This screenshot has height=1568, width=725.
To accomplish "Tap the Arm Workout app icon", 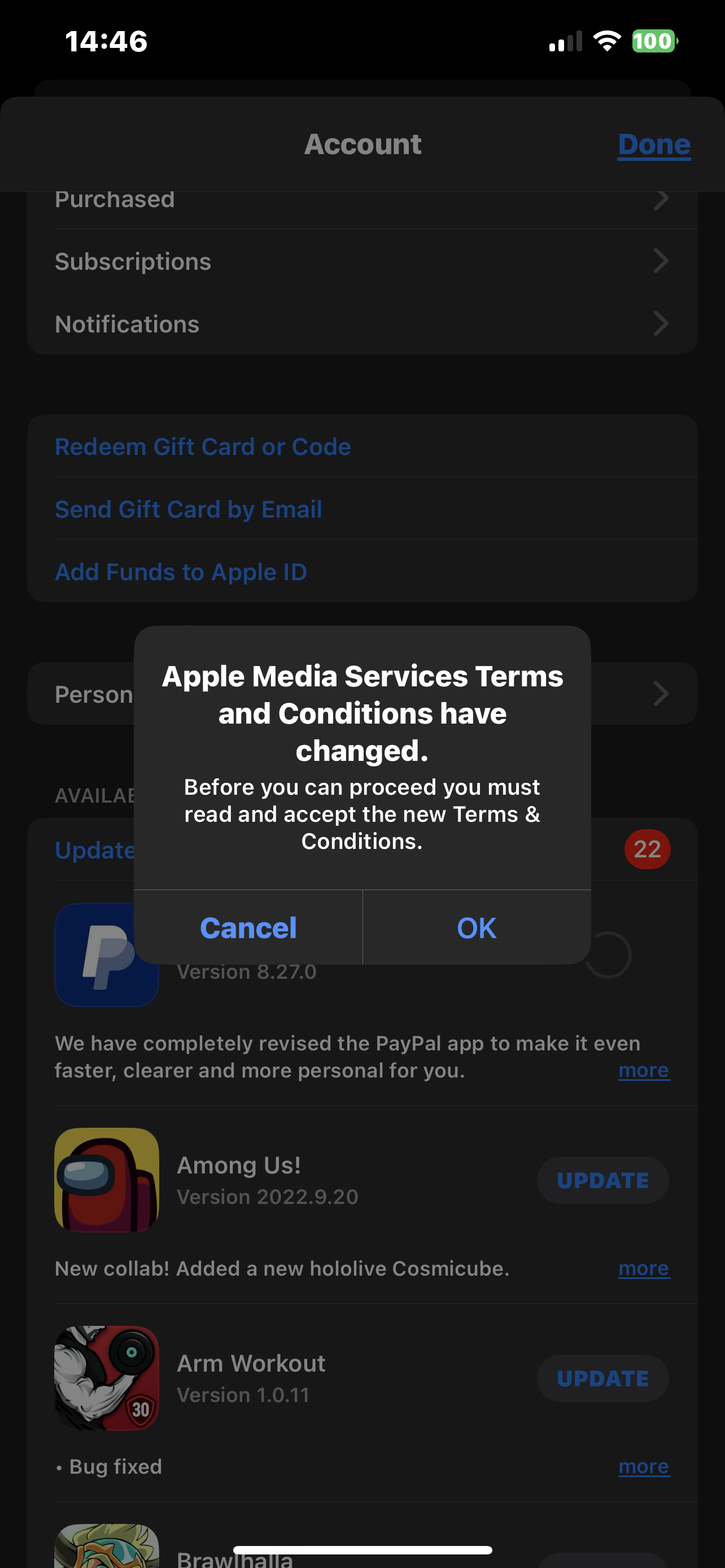I will pyautogui.click(x=106, y=1379).
